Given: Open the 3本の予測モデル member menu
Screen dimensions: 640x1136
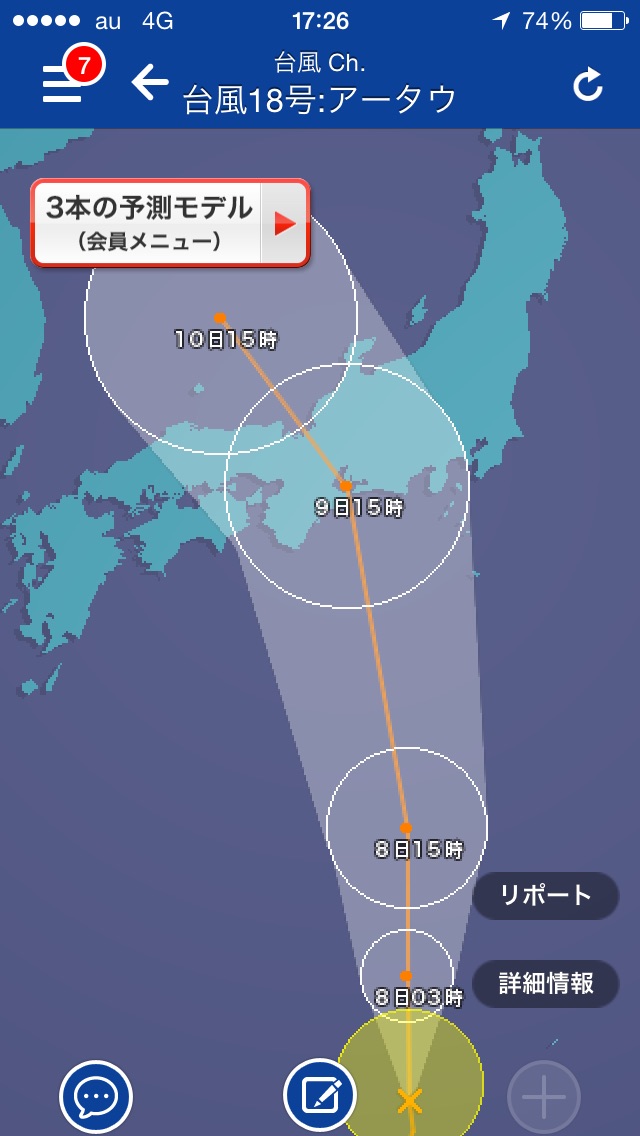Looking at the screenshot, I should (170, 223).
